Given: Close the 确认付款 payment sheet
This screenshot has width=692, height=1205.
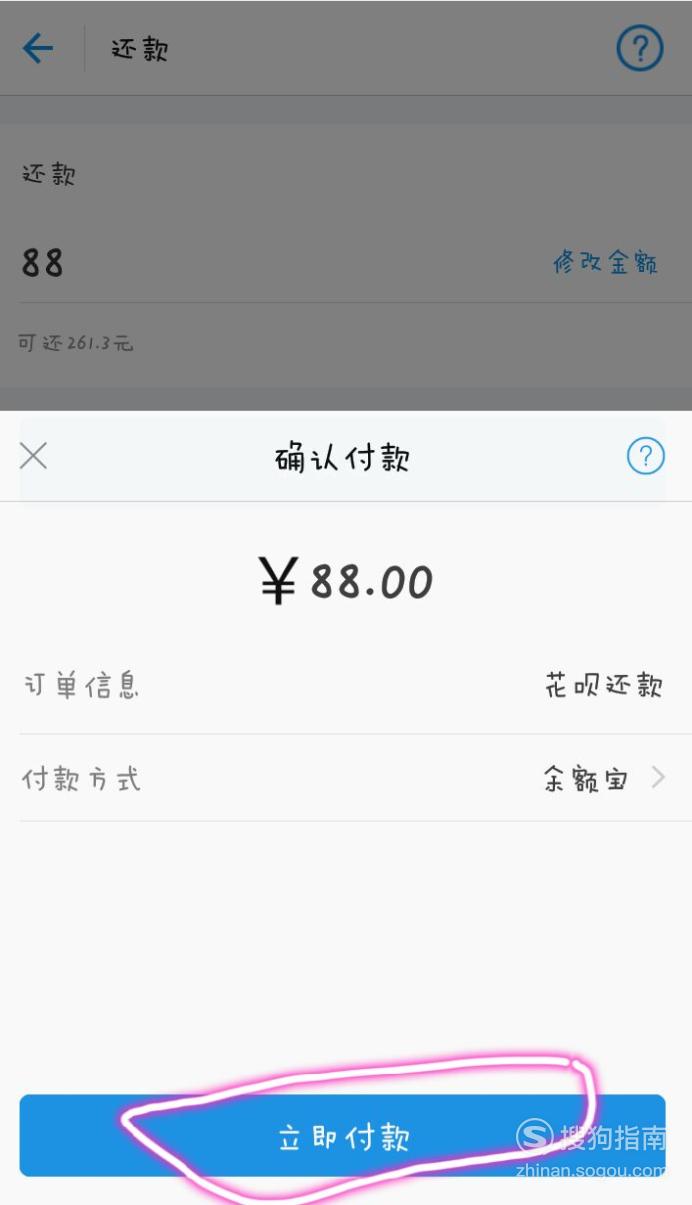Looking at the screenshot, I should [x=34, y=457].
